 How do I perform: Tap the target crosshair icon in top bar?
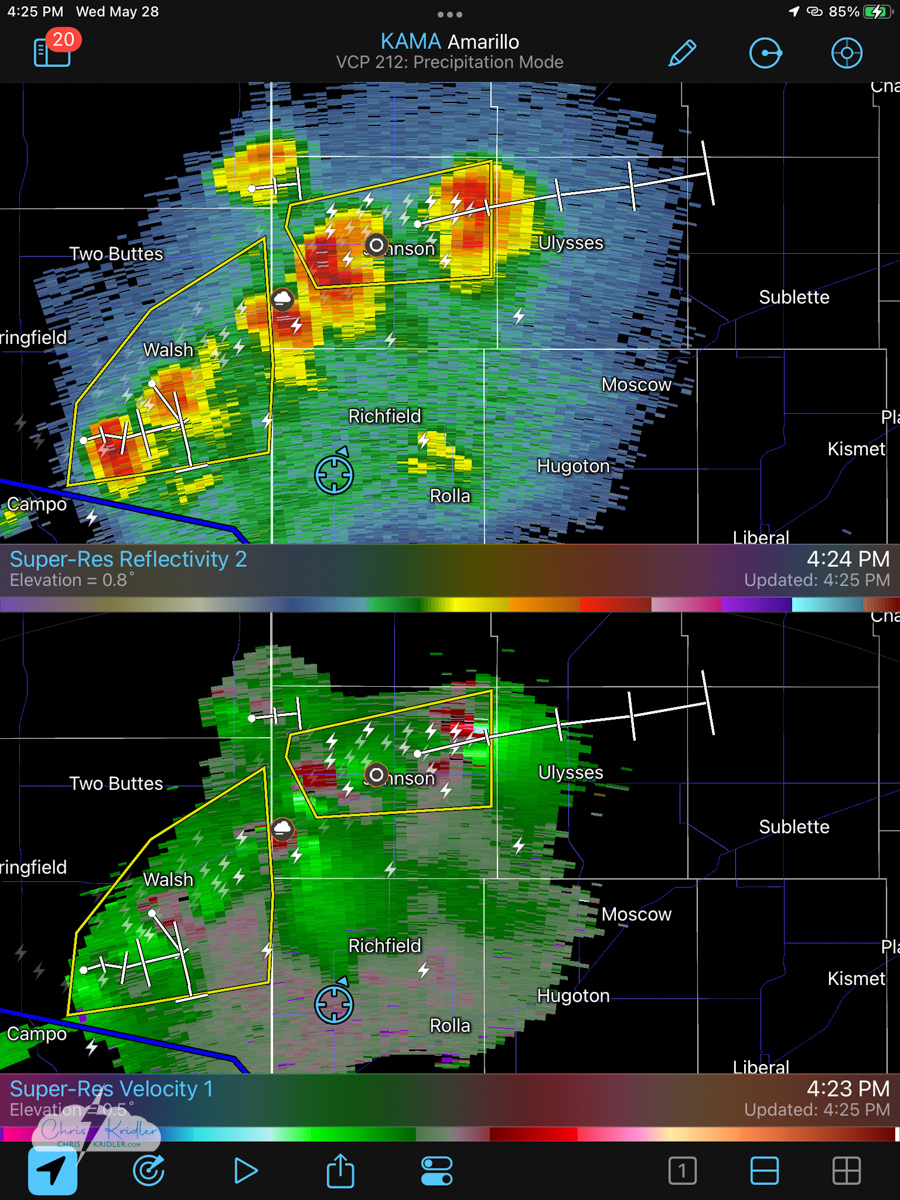pyautogui.click(x=847, y=53)
